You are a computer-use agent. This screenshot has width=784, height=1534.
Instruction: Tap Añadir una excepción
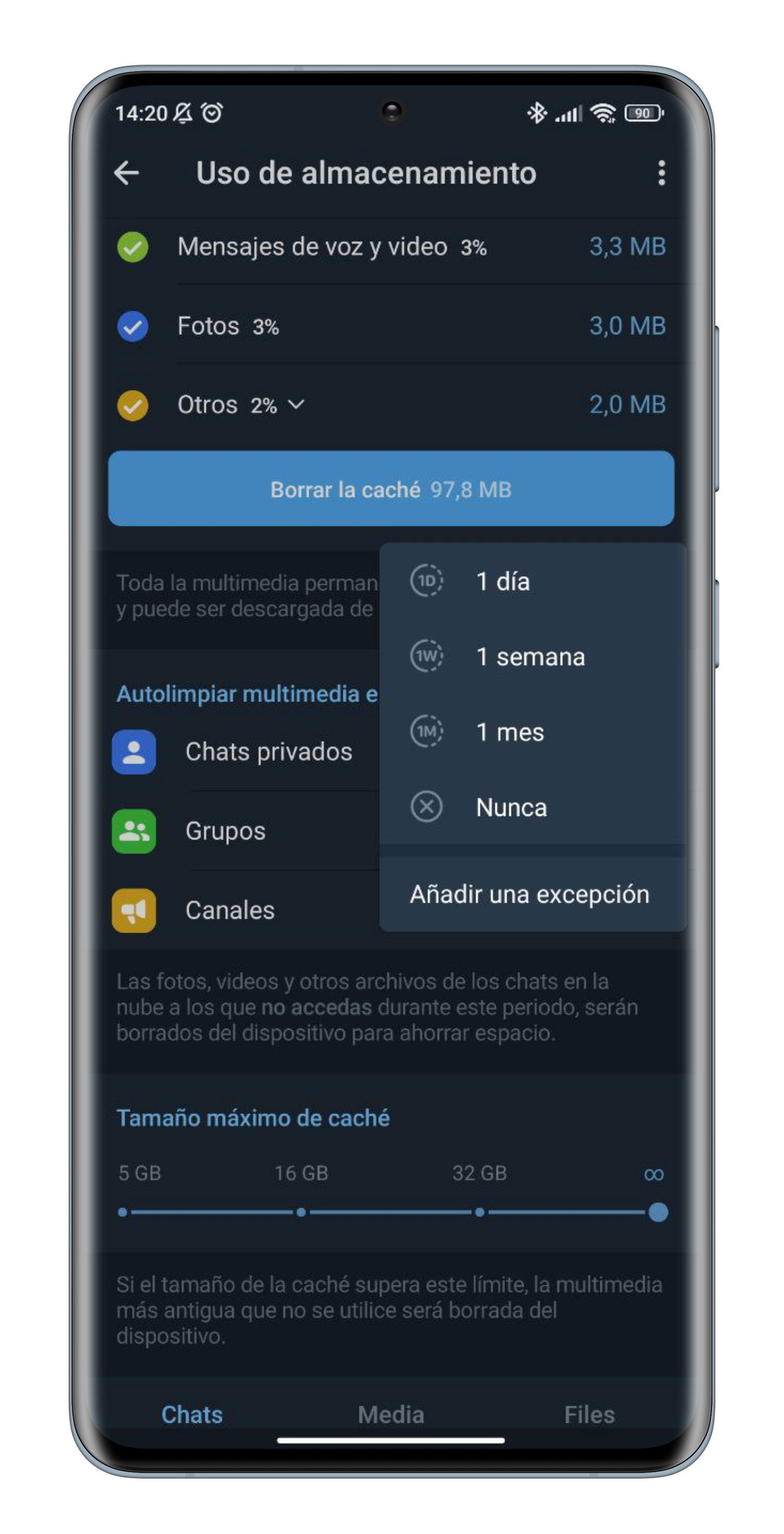(x=530, y=894)
